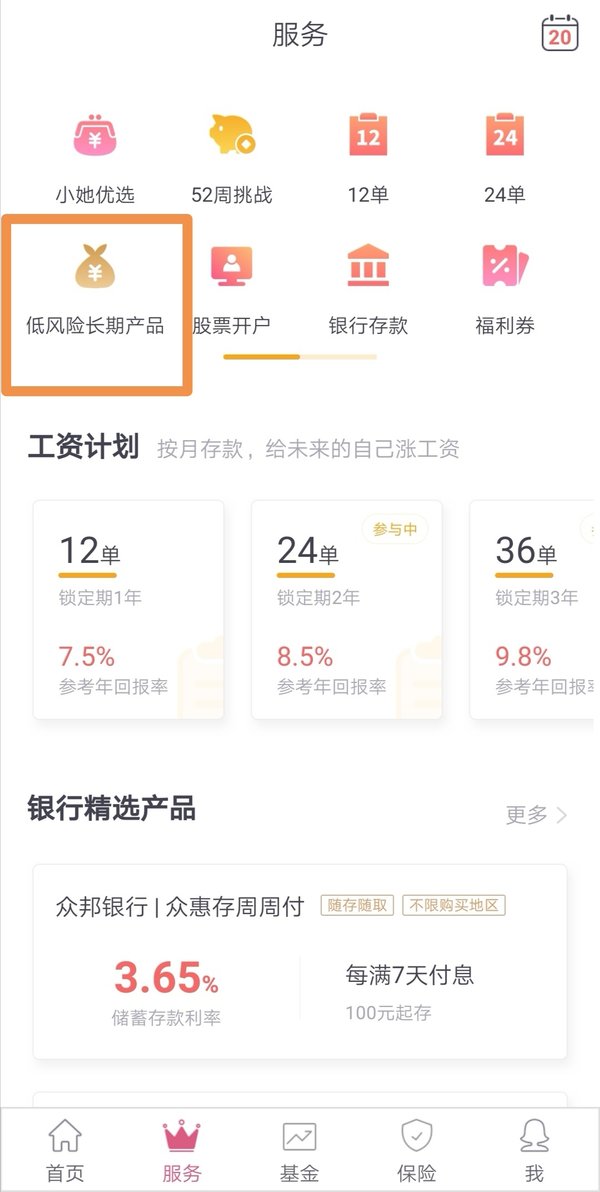Open the calendar icon showing 20

[x=560, y=33]
